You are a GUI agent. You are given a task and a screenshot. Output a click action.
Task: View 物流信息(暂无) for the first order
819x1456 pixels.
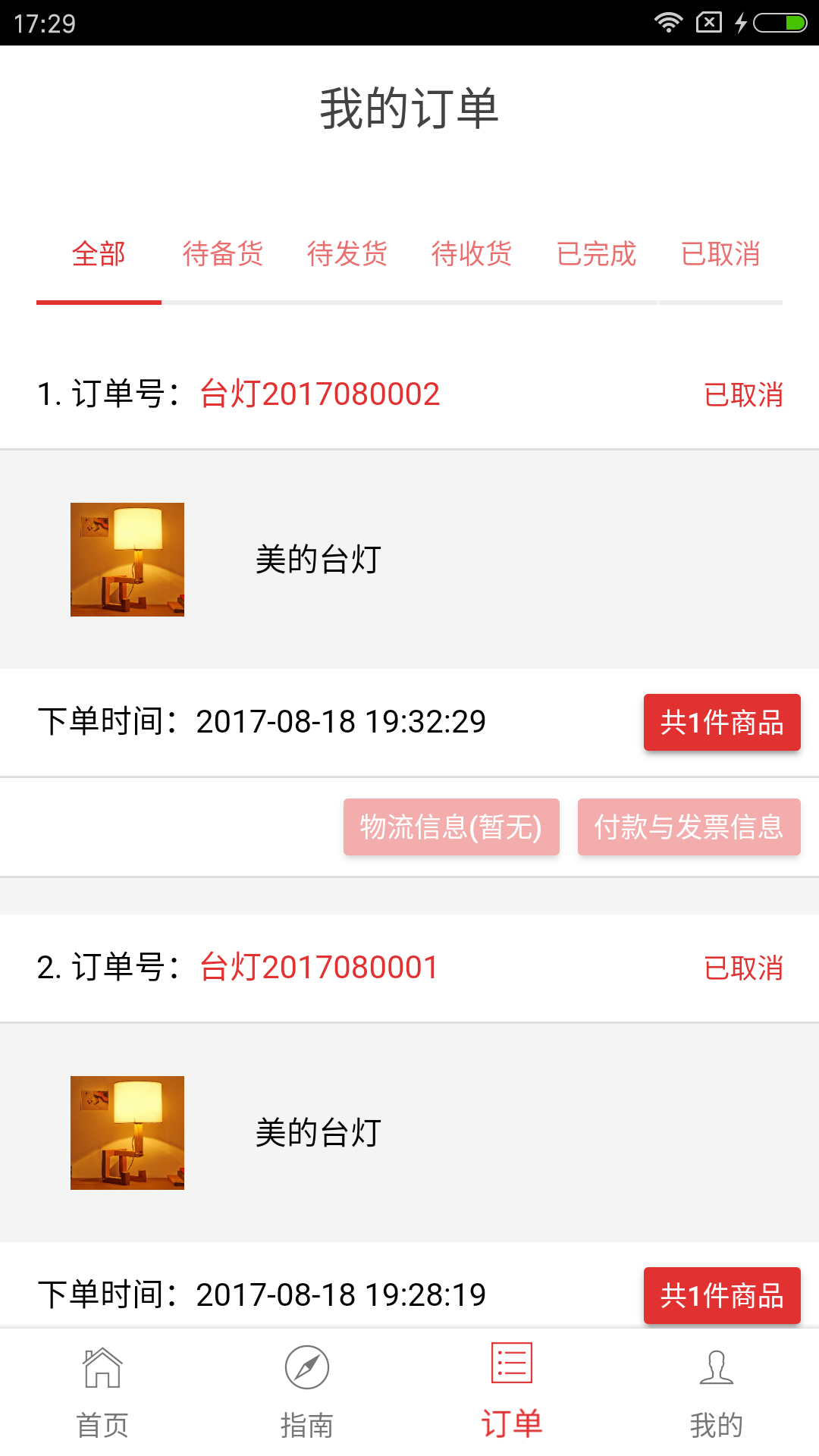pyautogui.click(x=451, y=827)
